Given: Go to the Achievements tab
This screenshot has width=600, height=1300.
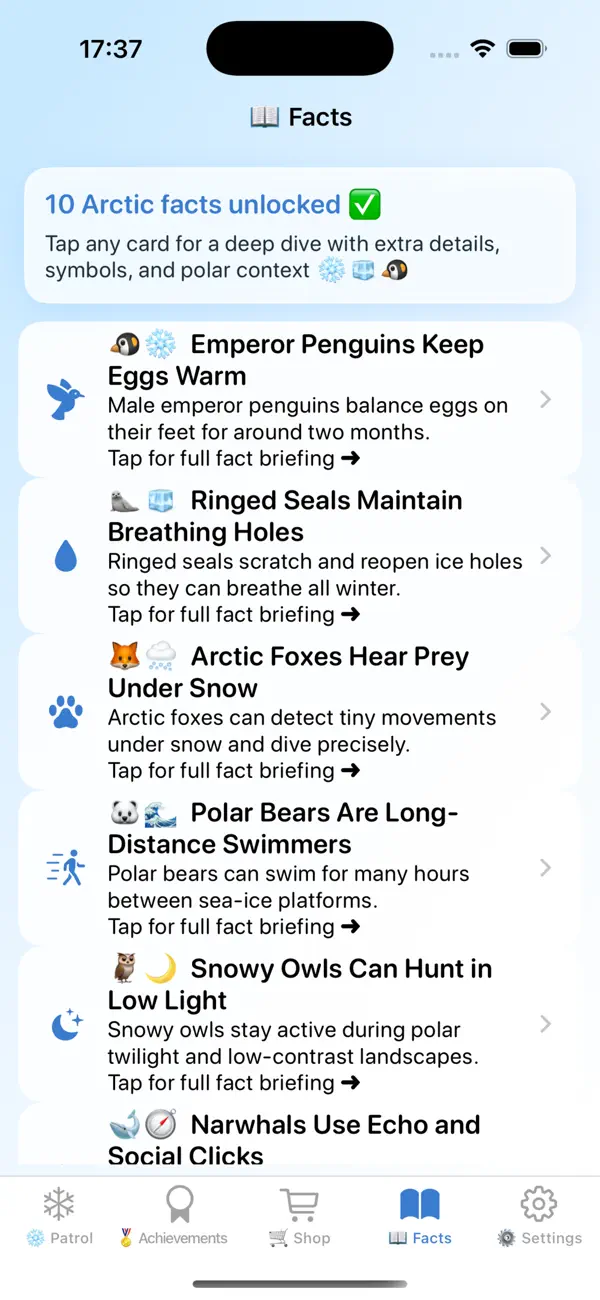Looking at the screenshot, I should pyautogui.click(x=180, y=1216).
